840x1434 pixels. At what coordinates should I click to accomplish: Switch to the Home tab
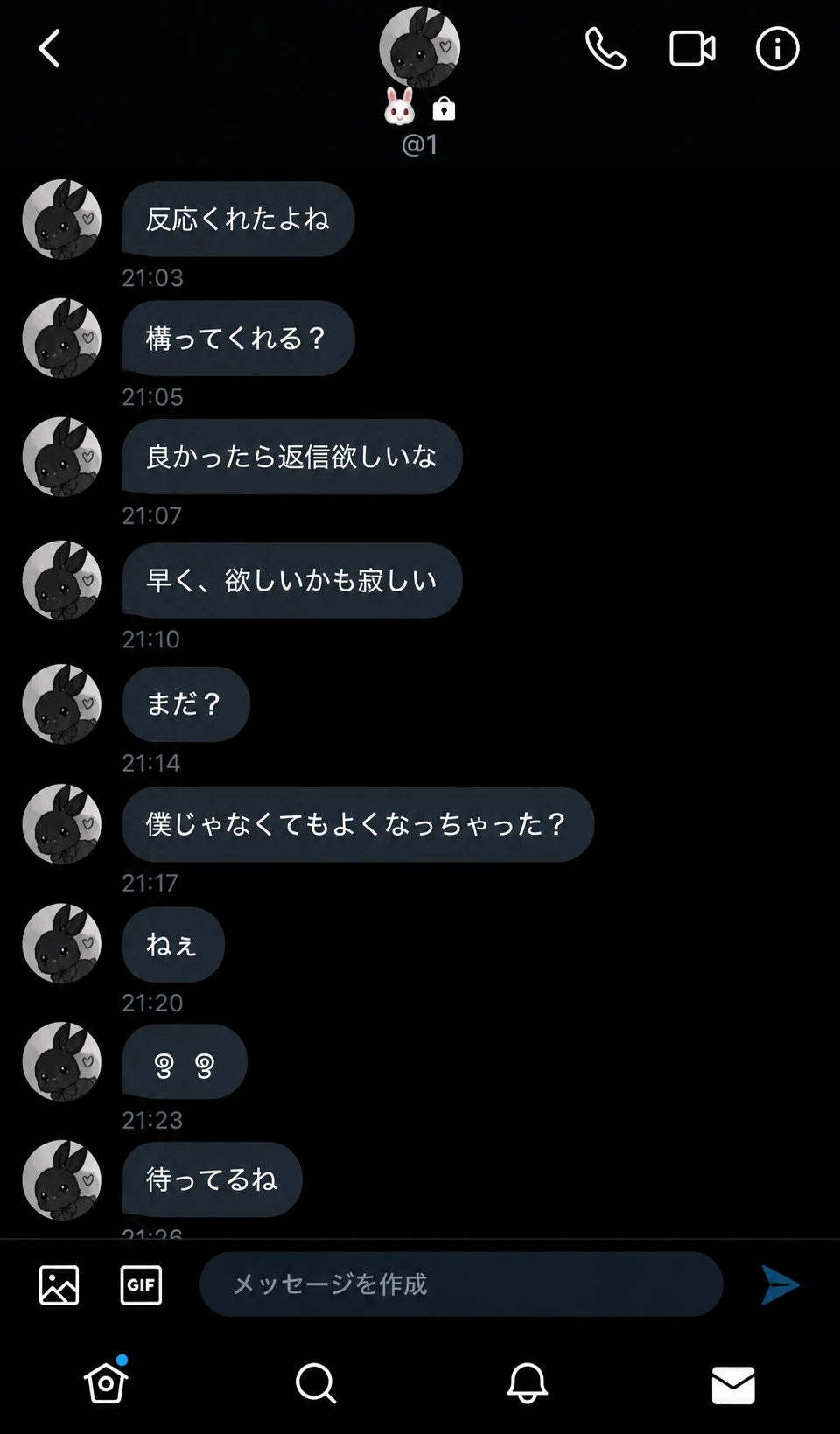click(x=106, y=1382)
